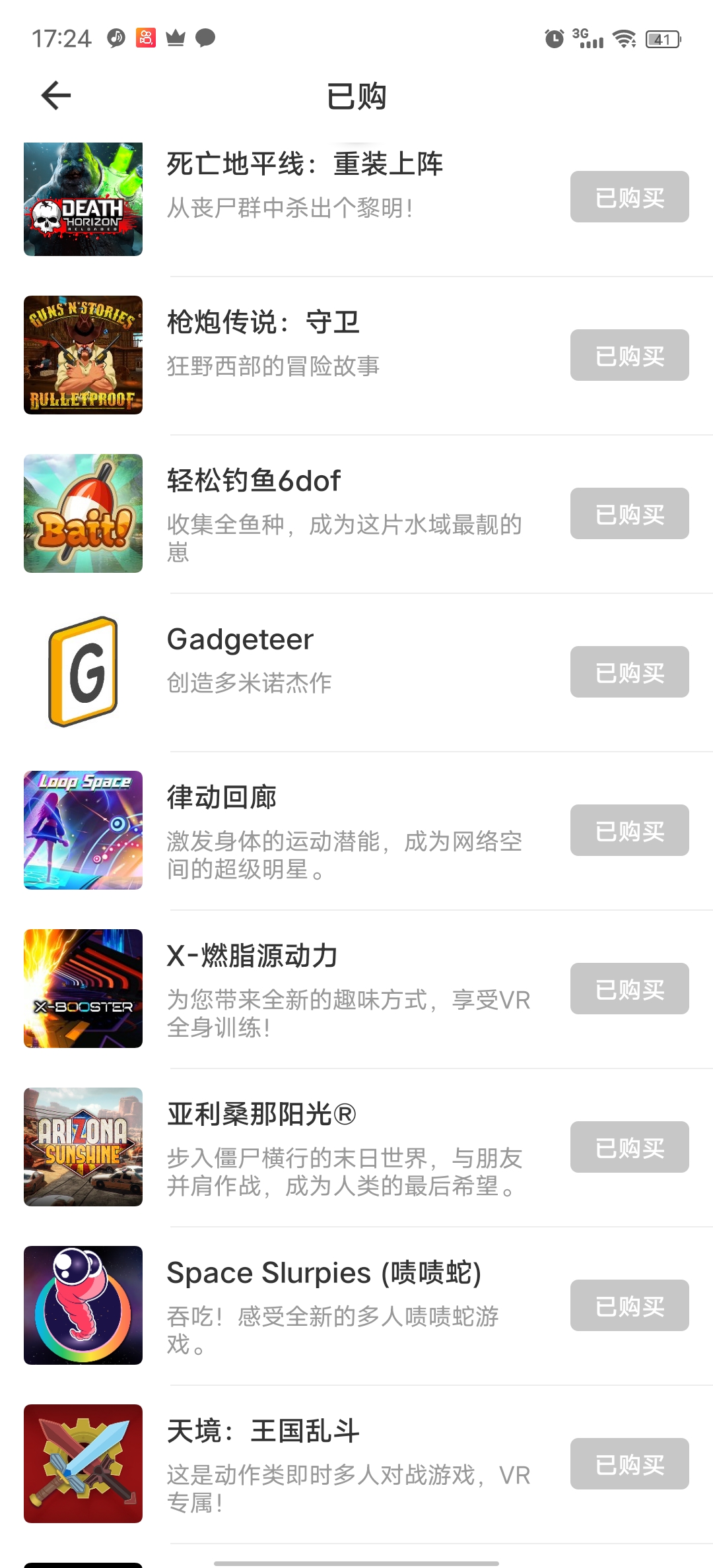Viewport: 713px width, 1568px height.
Task: Open the Death Horizon game icon
Action: coord(83,197)
